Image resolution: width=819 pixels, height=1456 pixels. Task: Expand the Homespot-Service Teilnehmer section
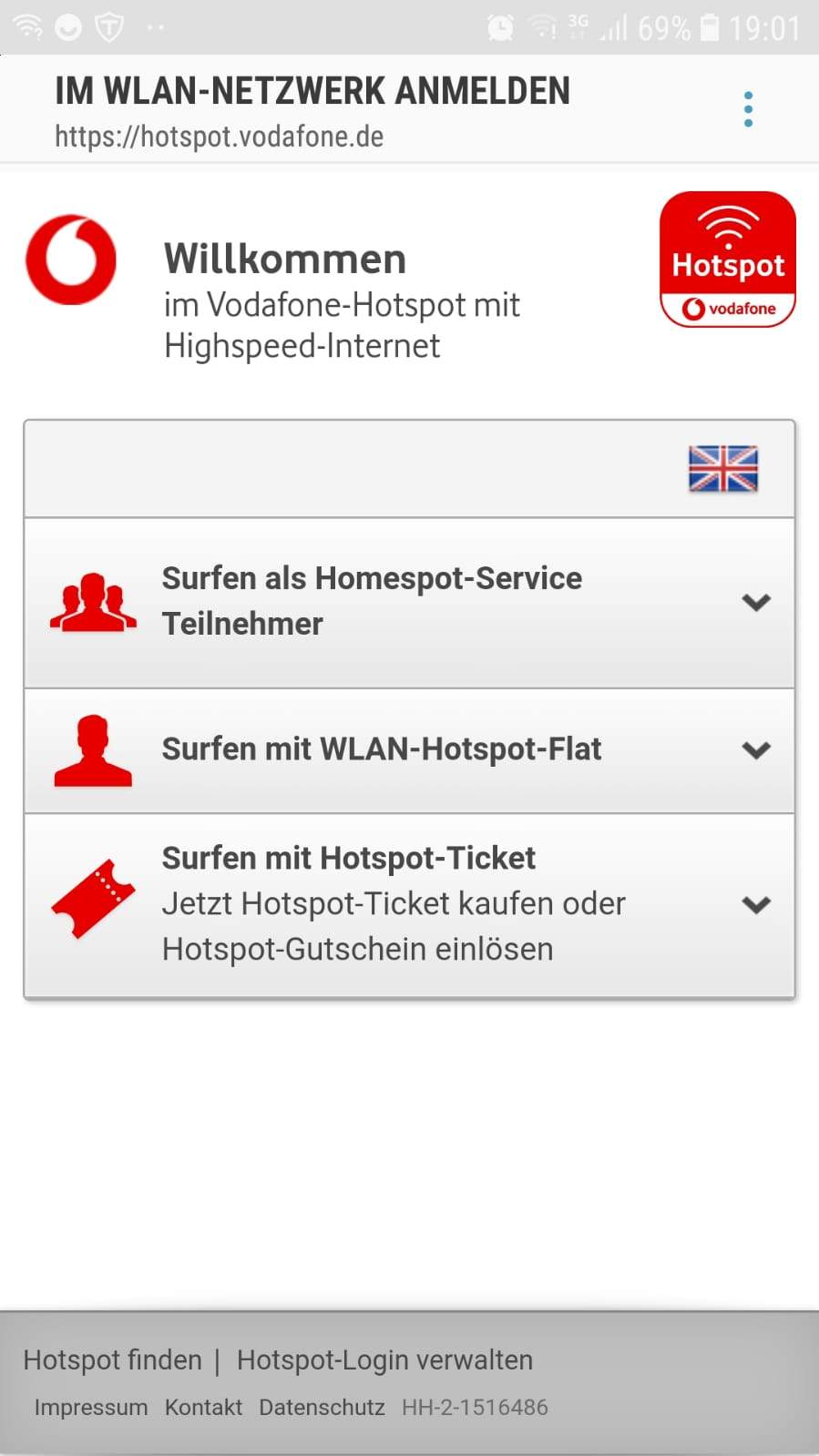click(x=755, y=601)
